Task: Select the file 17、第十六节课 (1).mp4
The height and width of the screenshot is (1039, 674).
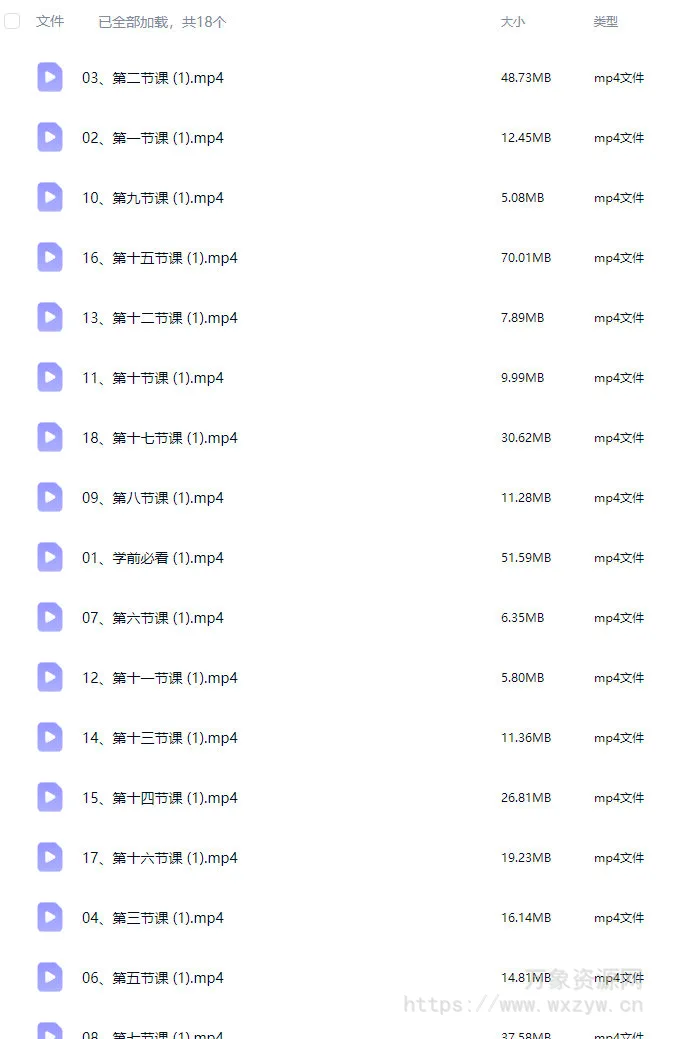Action: click(x=159, y=858)
